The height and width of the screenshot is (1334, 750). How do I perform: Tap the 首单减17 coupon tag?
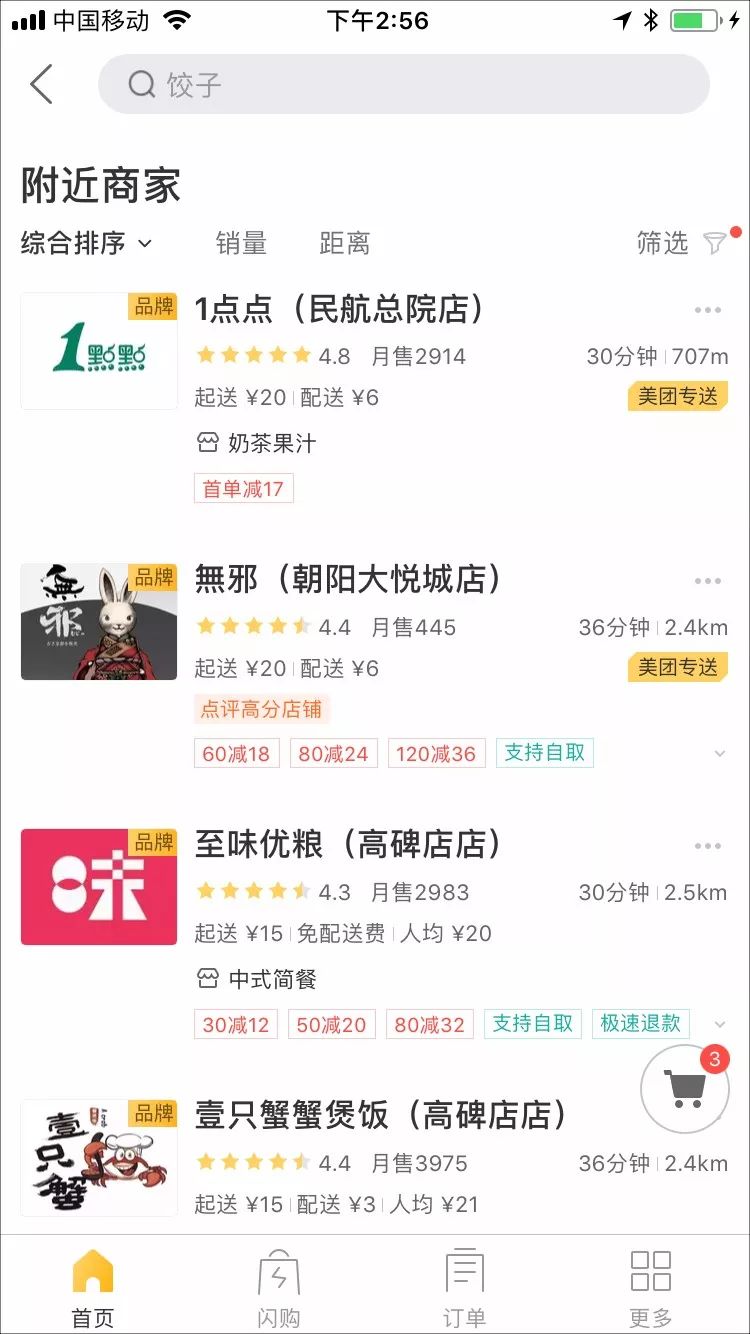point(243,488)
